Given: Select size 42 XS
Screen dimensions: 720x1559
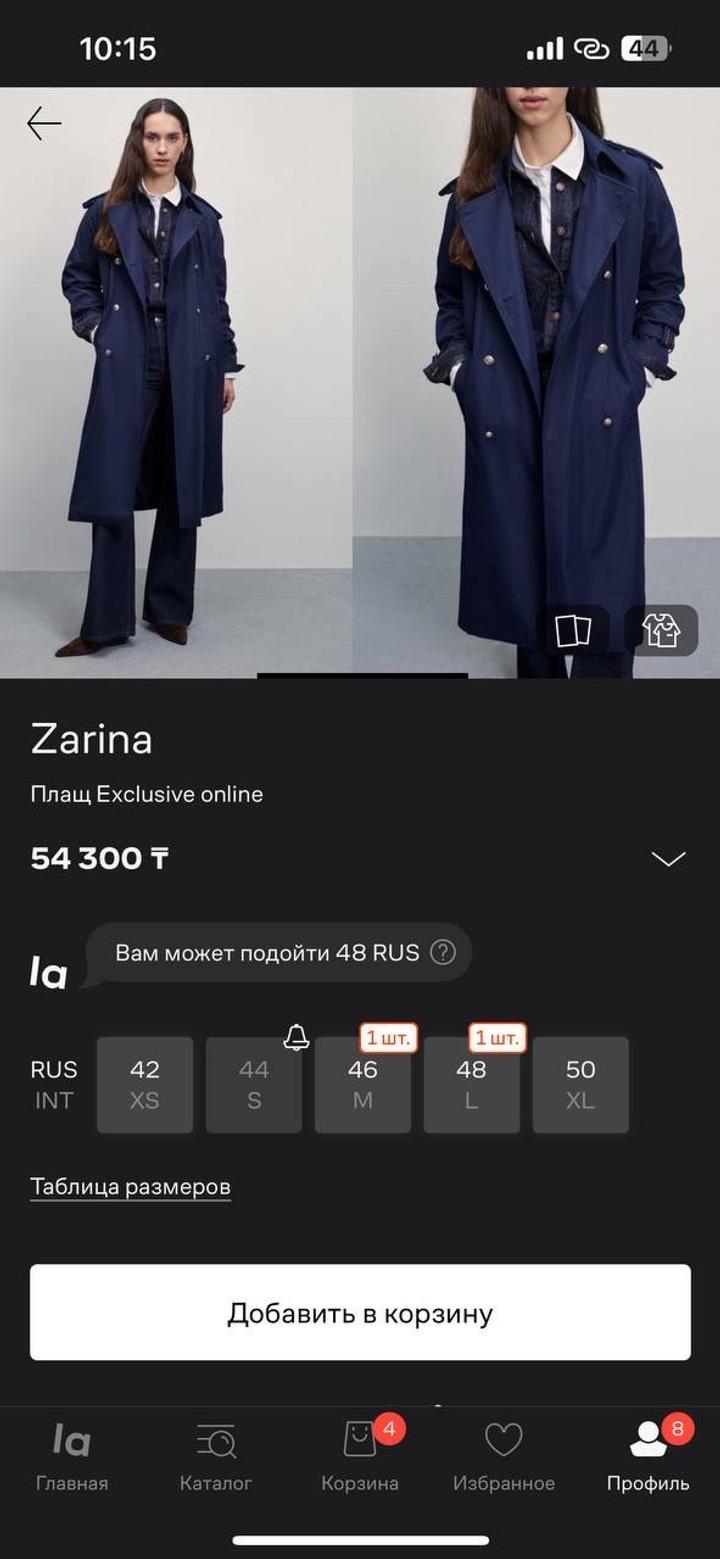Looking at the screenshot, I should 145,1084.
